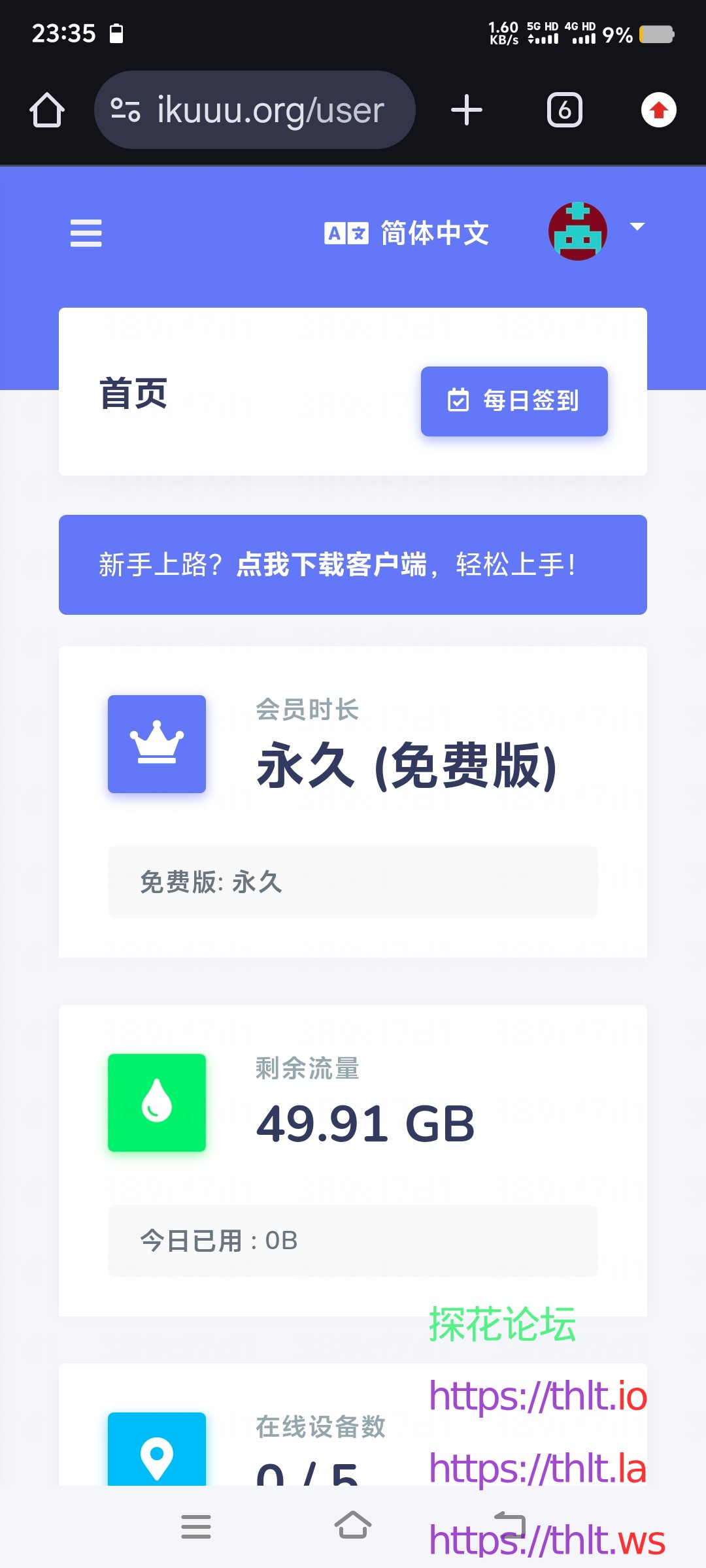Open the sidebar hamburger menu

(86, 233)
